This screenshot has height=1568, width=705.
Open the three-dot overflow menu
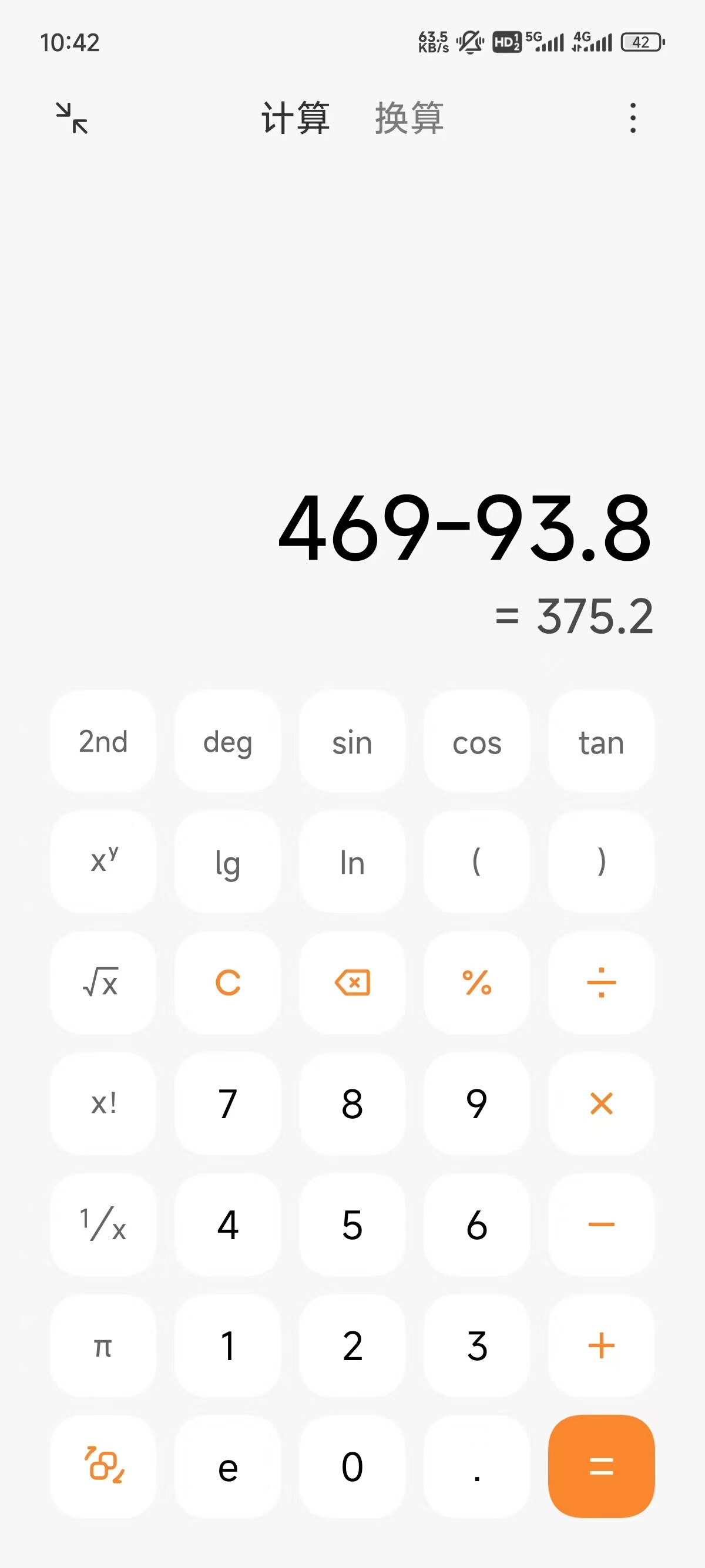pyautogui.click(x=633, y=118)
